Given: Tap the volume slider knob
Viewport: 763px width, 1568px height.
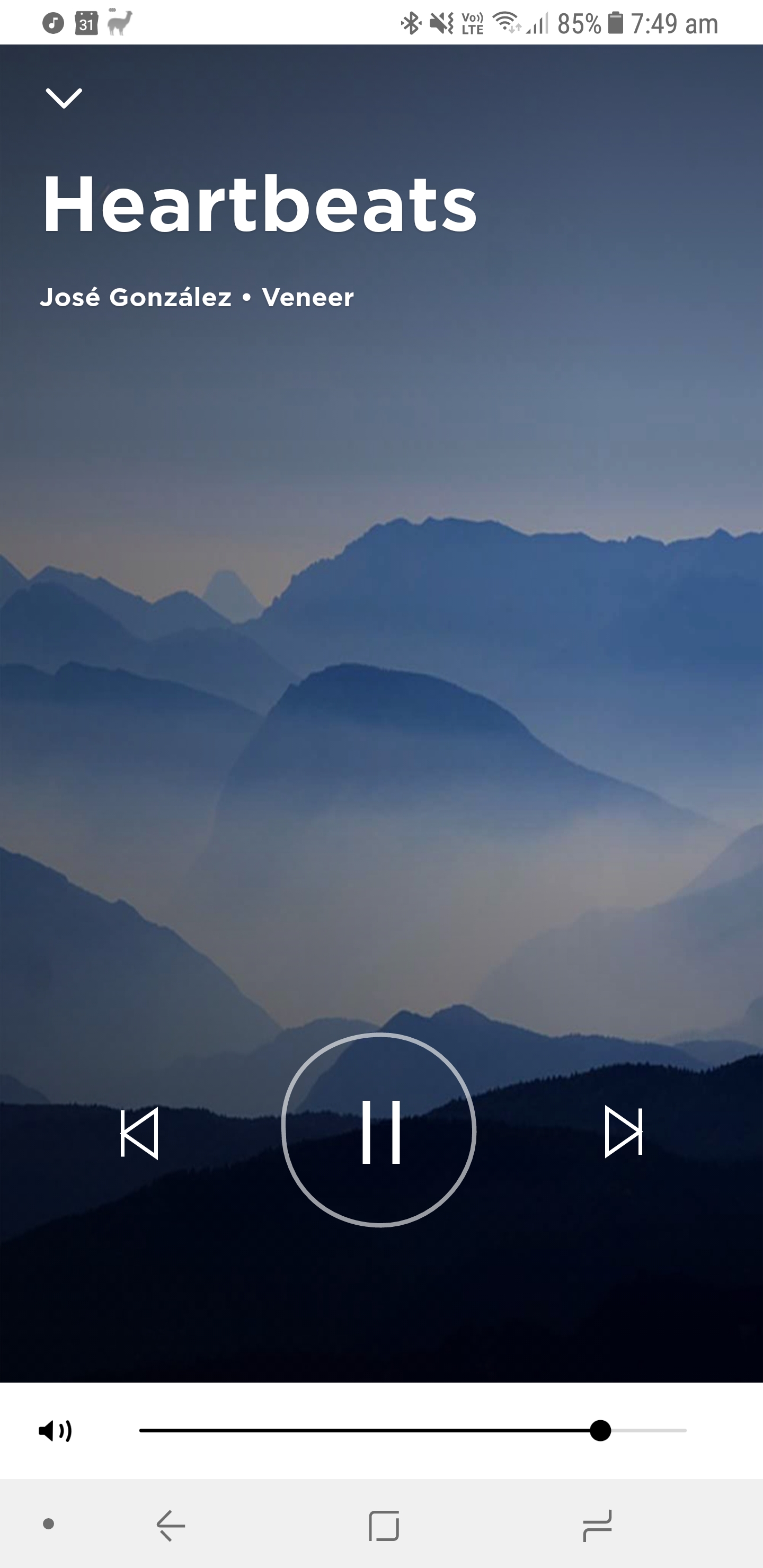Looking at the screenshot, I should click(600, 1430).
